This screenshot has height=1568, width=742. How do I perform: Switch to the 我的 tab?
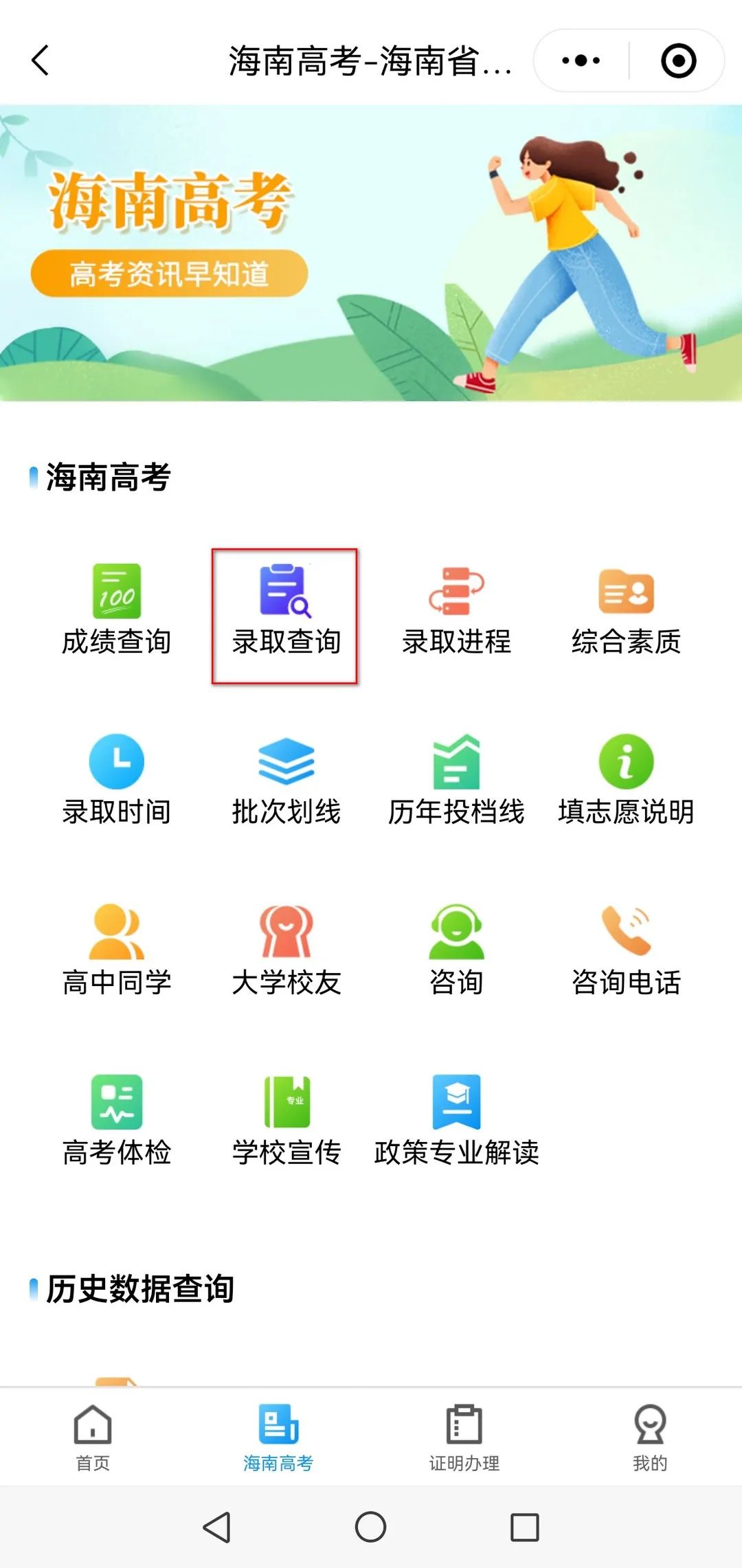click(x=649, y=1437)
